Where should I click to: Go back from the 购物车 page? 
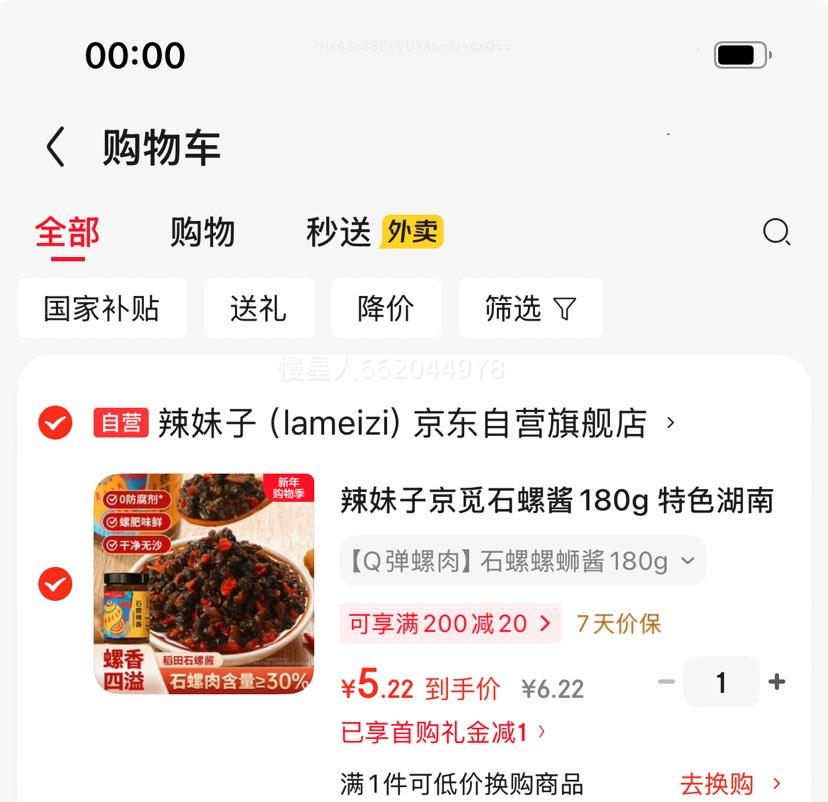(x=56, y=148)
